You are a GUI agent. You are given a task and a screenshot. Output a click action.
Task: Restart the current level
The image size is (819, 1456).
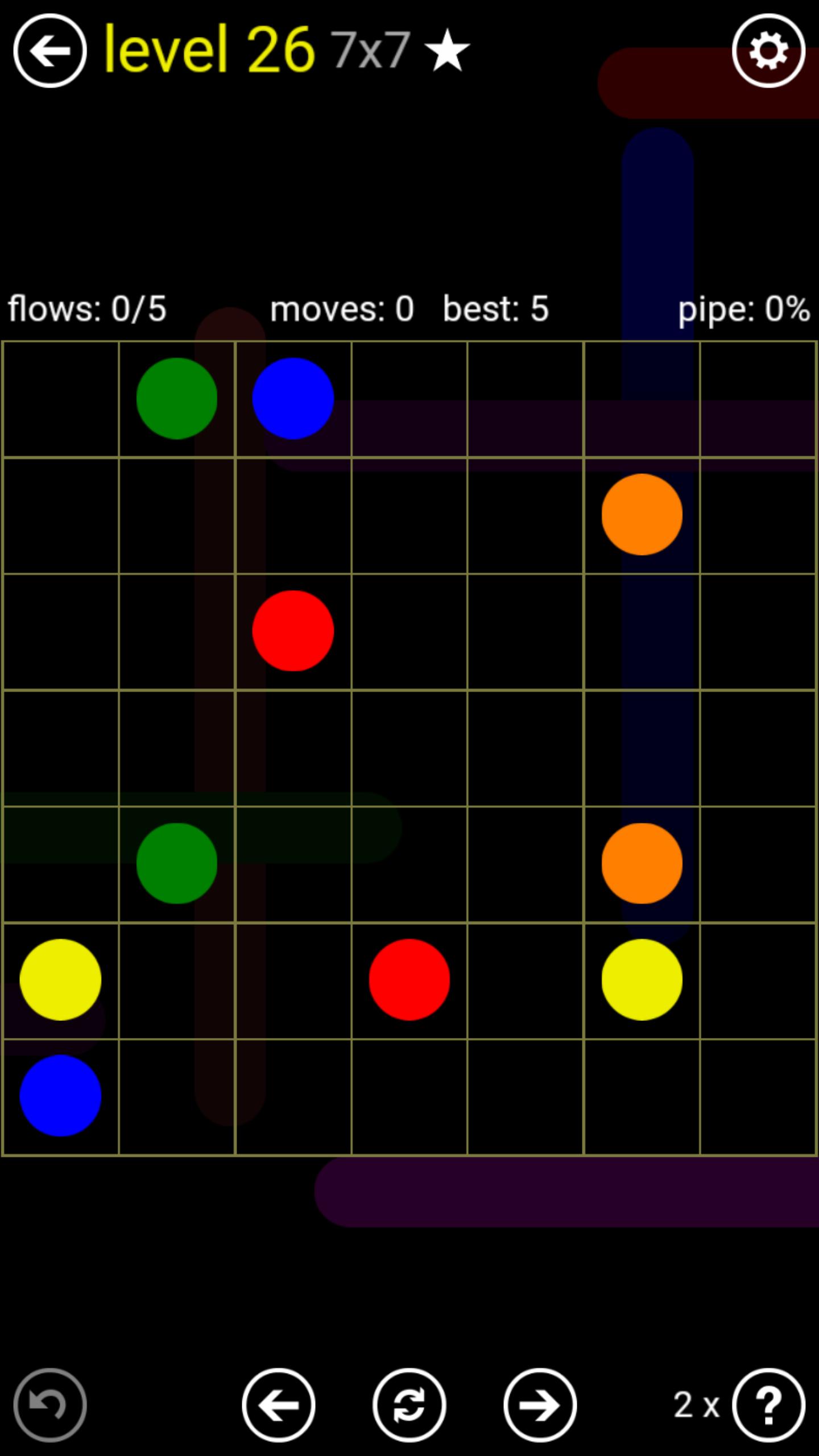[409, 1405]
